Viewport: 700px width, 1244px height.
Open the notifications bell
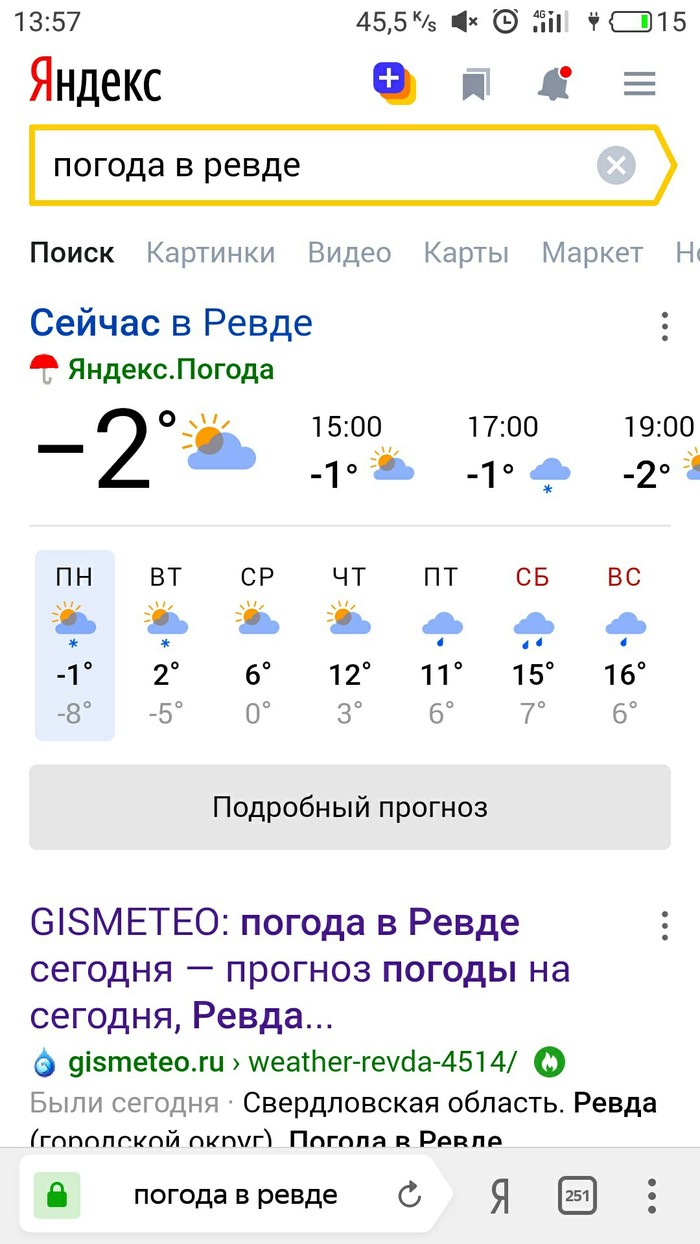click(555, 84)
